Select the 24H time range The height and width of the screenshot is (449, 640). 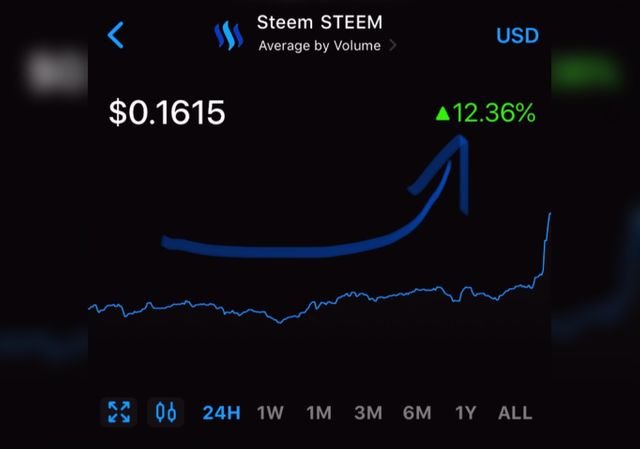221,412
